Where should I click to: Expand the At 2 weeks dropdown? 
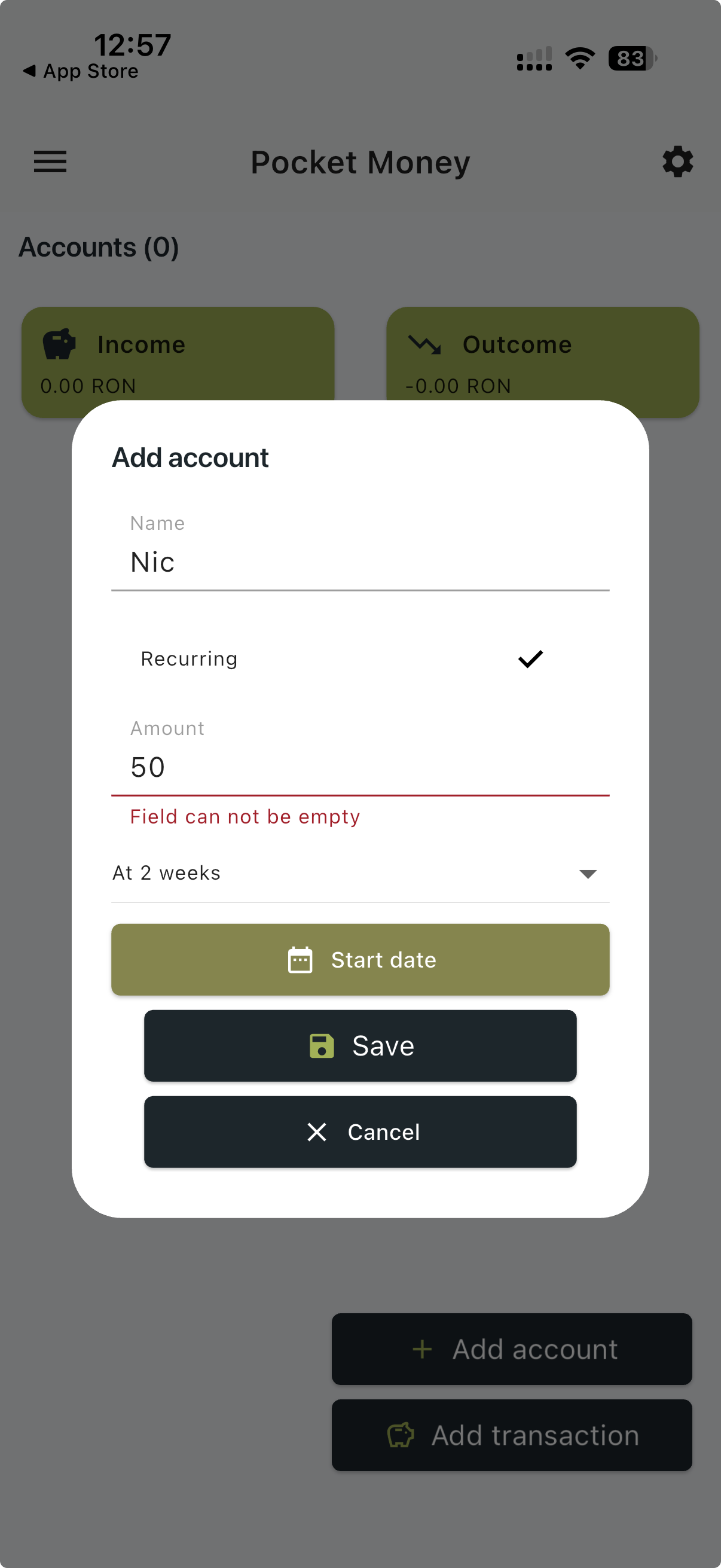[x=360, y=874]
